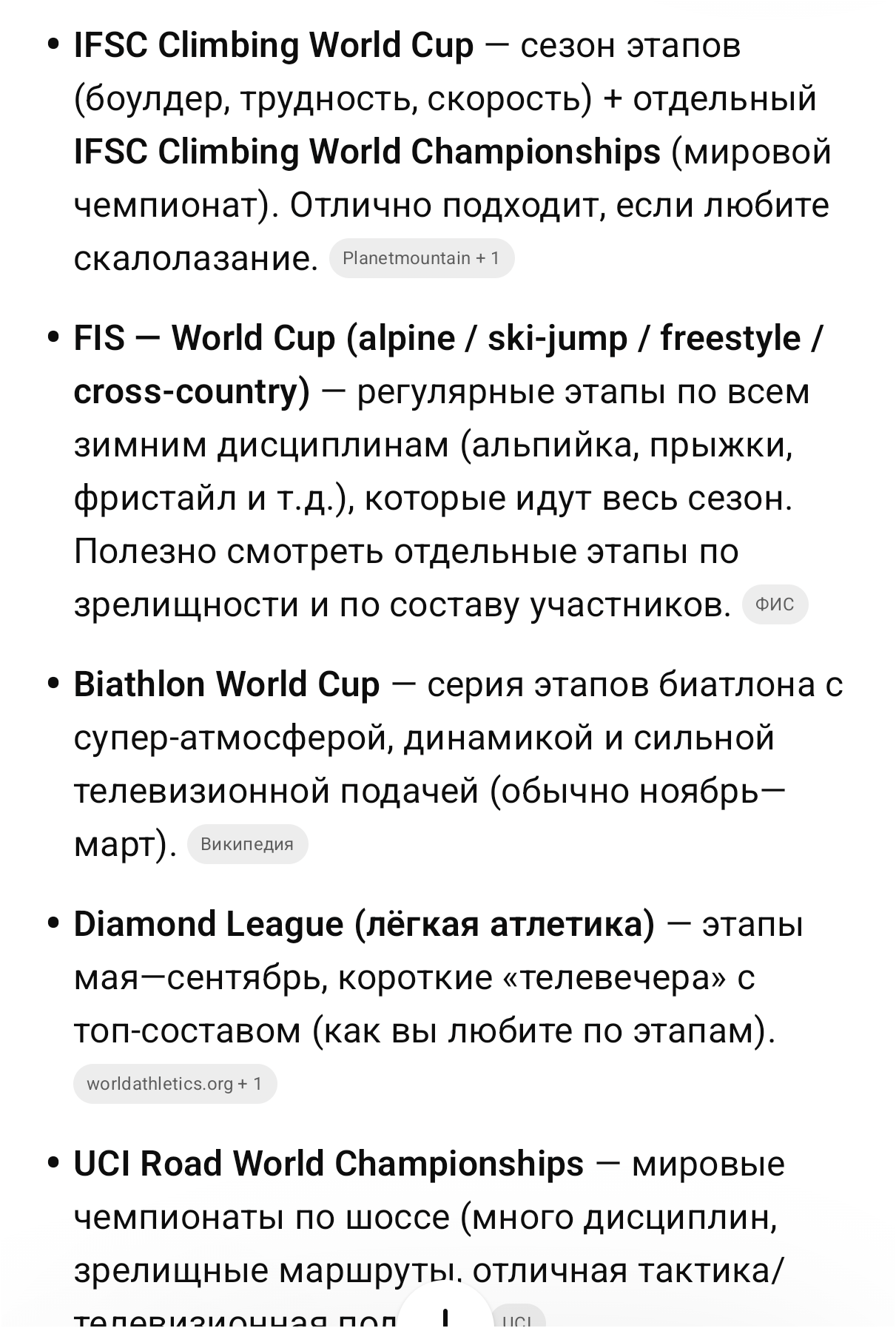Open the Википедия source chip
This screenshot has height=1328, width=896.
click(x=247, y=844)
